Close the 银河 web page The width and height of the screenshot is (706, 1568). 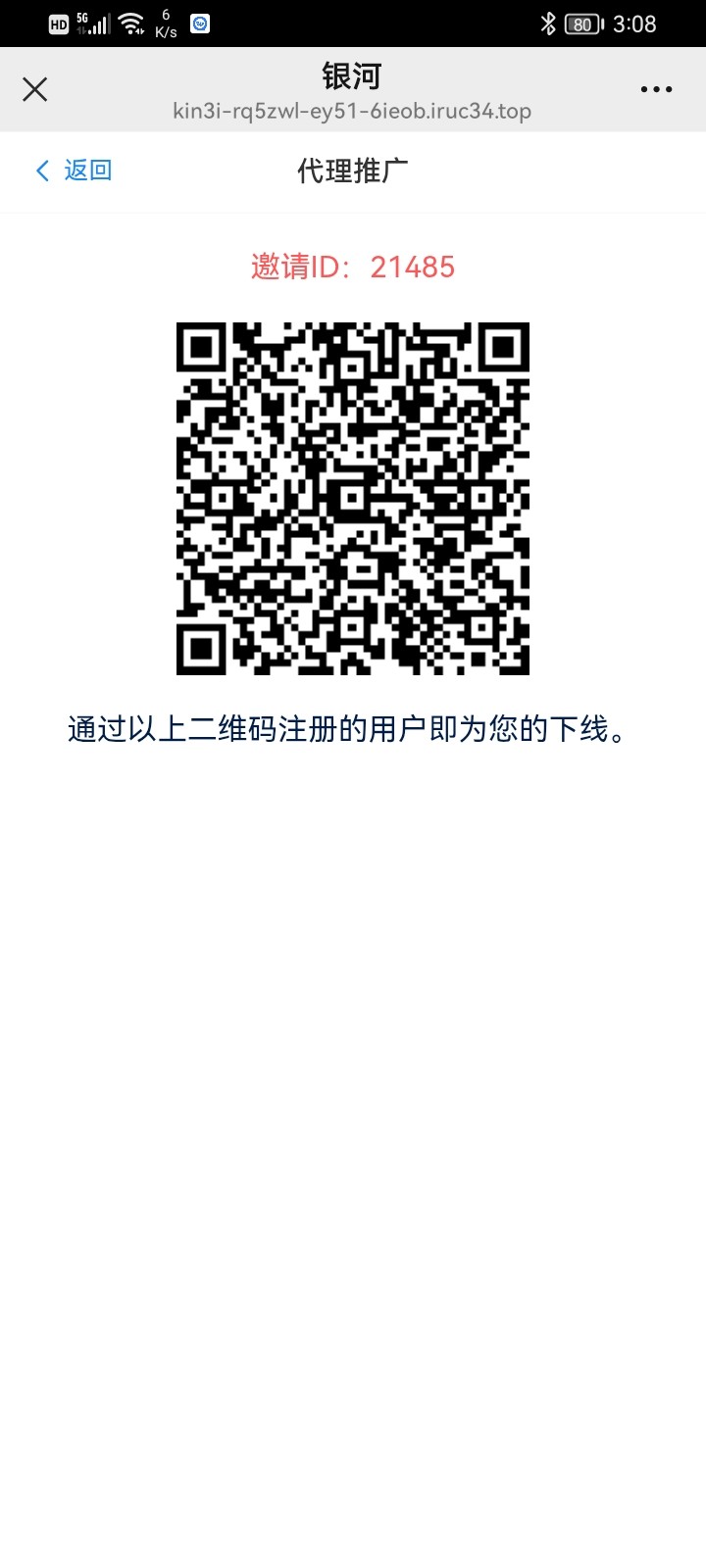coord(35,89)
